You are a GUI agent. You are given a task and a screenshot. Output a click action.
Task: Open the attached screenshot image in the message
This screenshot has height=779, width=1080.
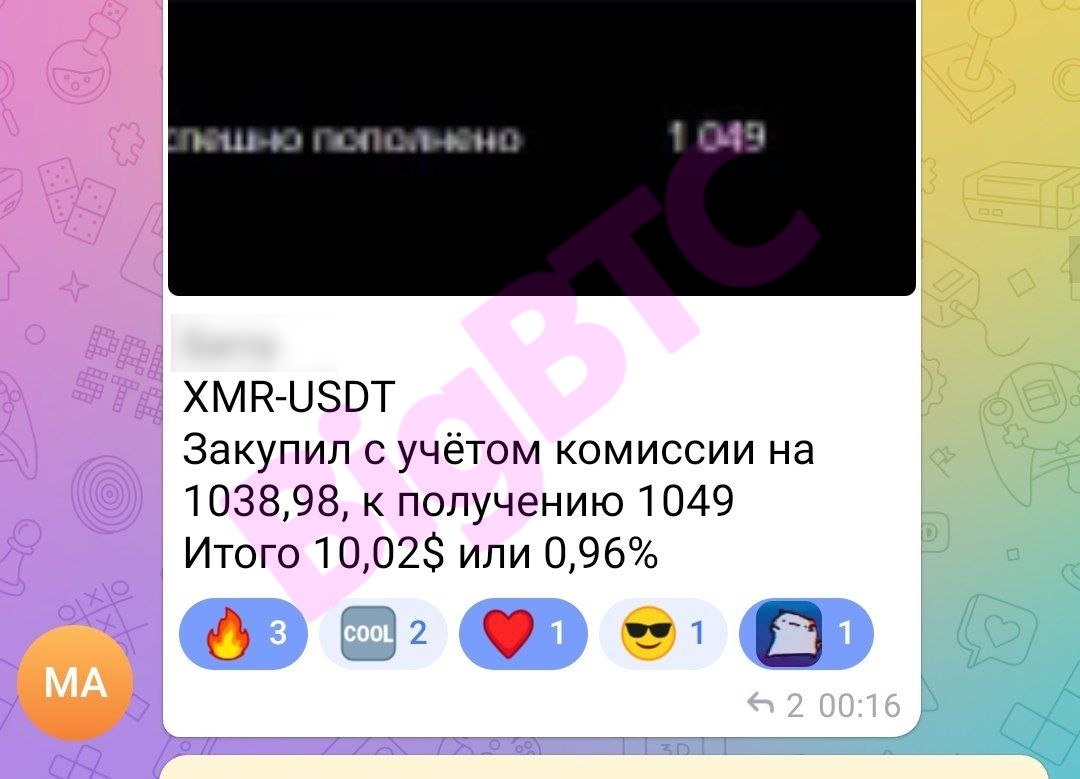click(x=541, y=148)
